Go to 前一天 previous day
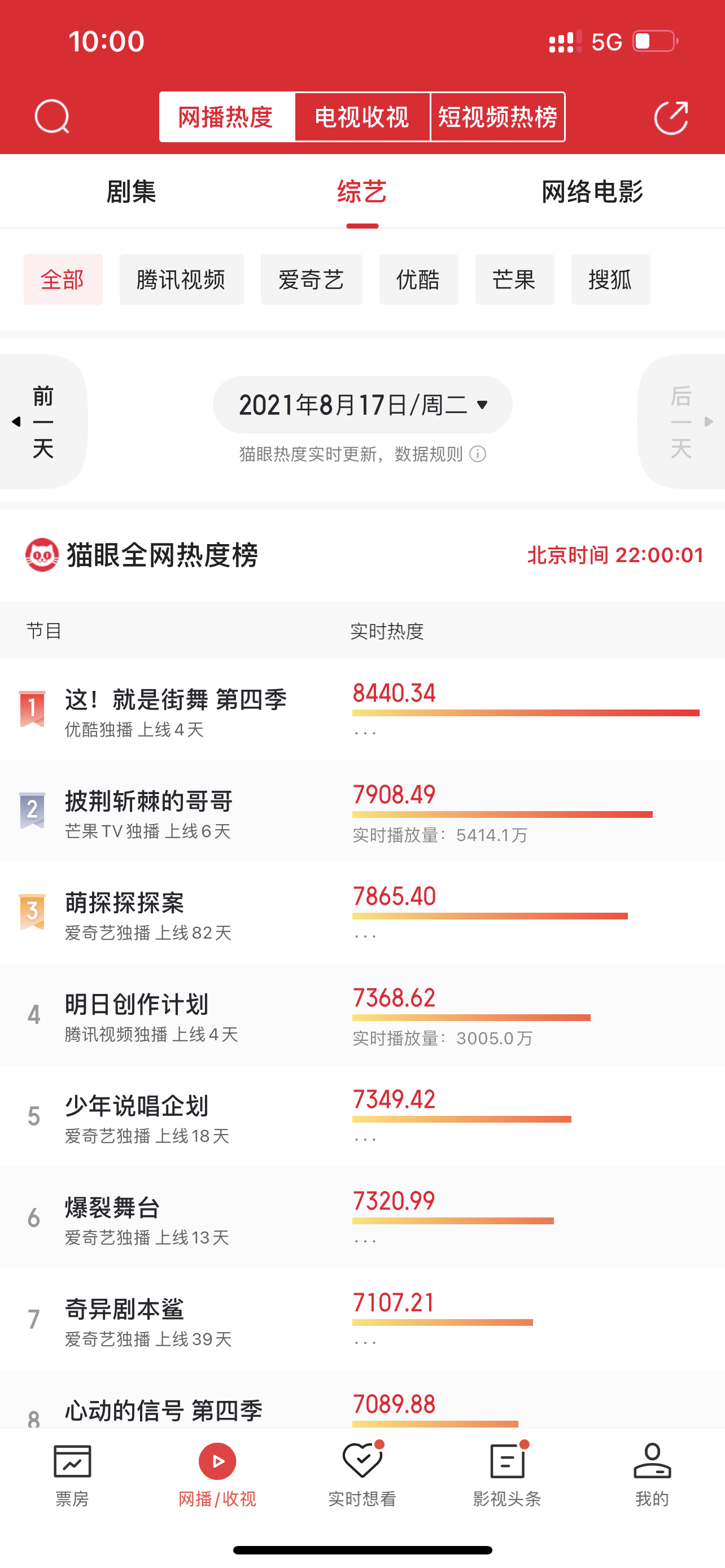 coord(42,422)
